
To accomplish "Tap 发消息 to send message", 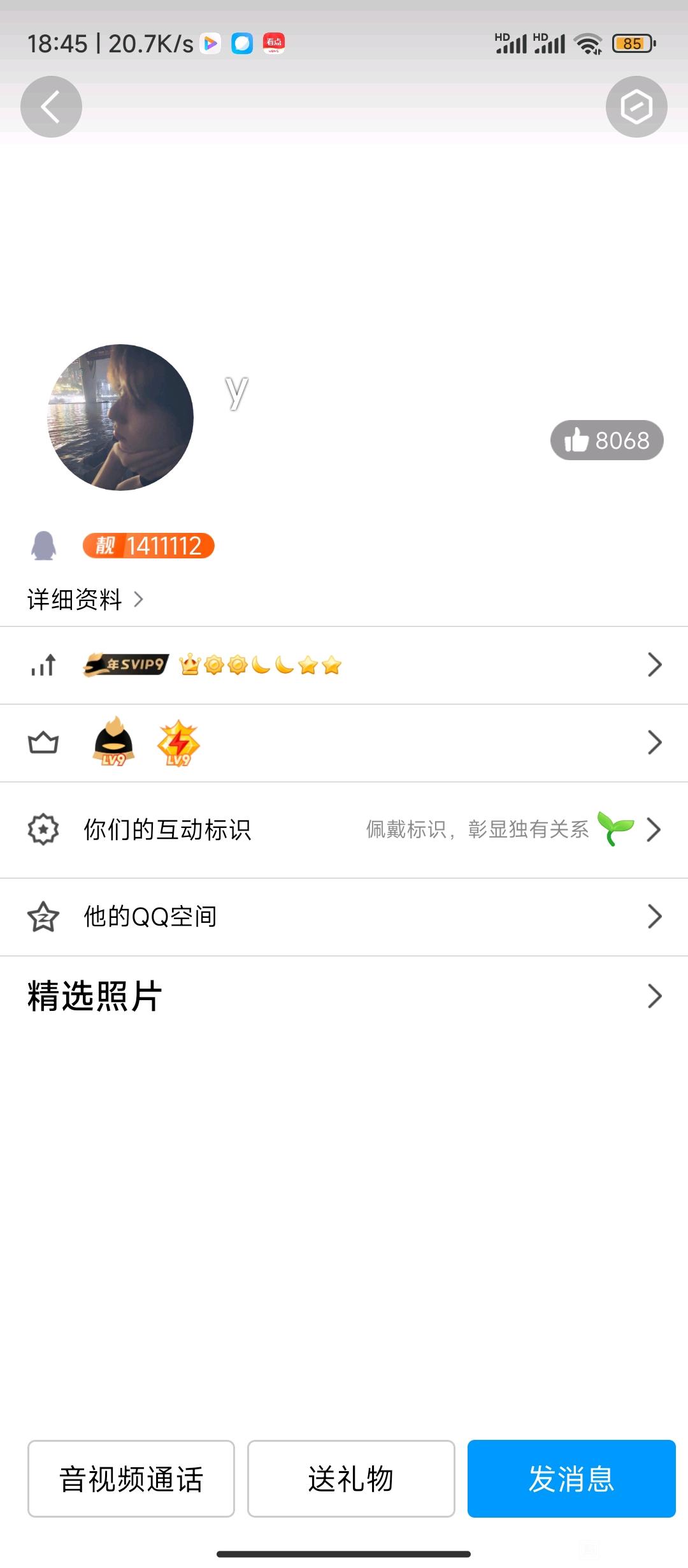I will (571, 1478).
